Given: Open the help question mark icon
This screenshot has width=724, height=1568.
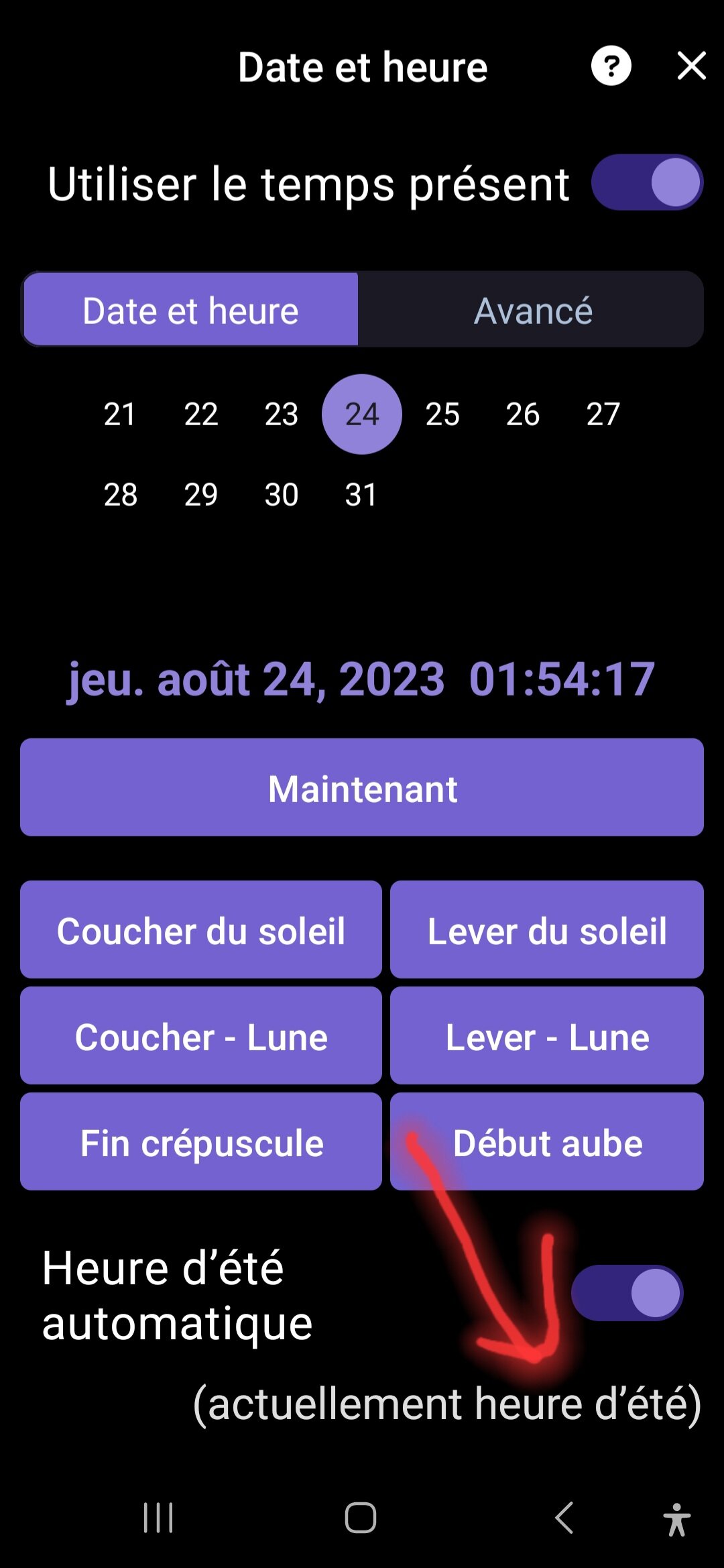Looking at the screenshot, I should (611, 66).
